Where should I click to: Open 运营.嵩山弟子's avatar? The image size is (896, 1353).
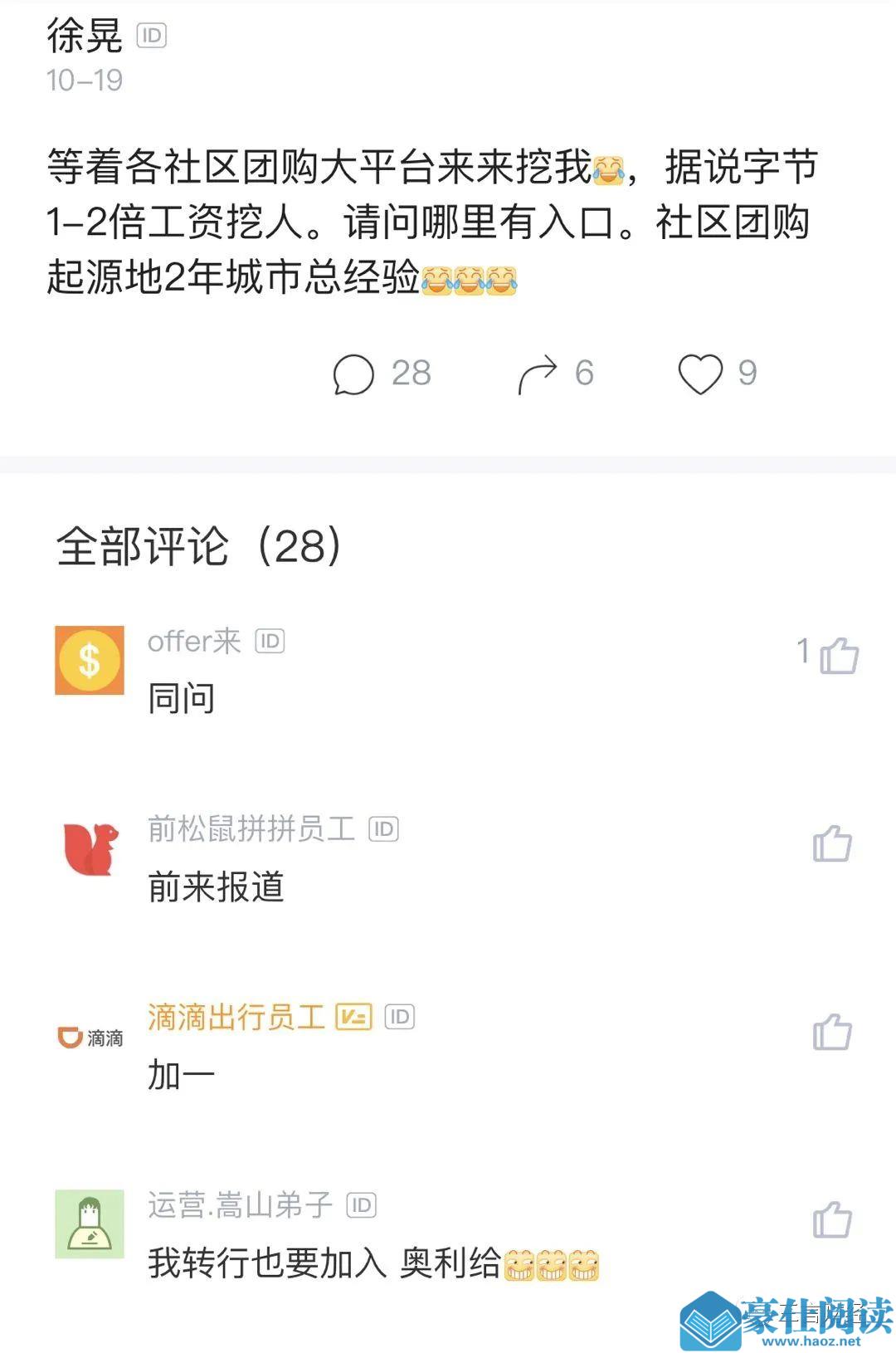point(90,1224)
